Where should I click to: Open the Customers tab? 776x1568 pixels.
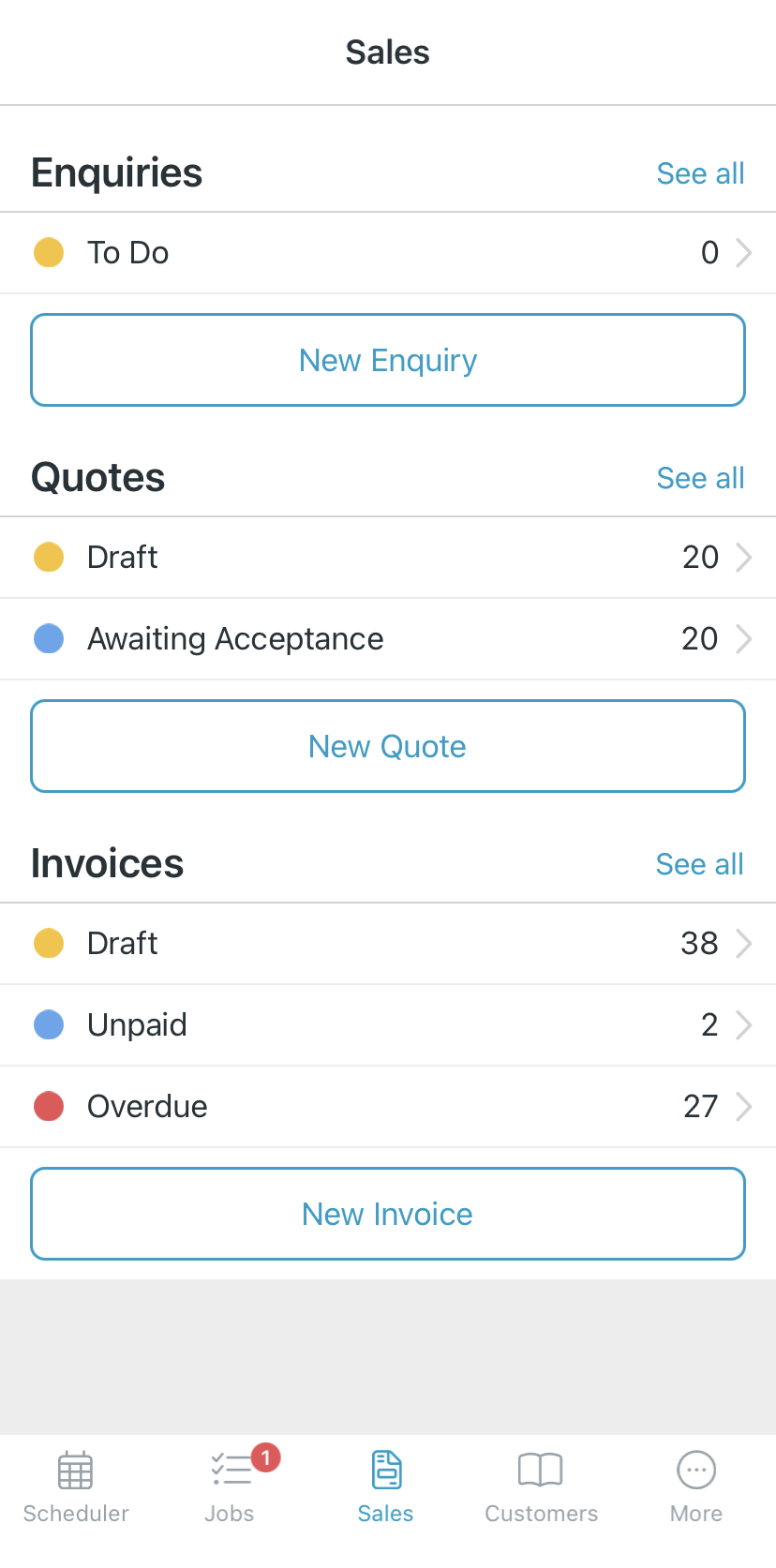tap(541, 1487)
